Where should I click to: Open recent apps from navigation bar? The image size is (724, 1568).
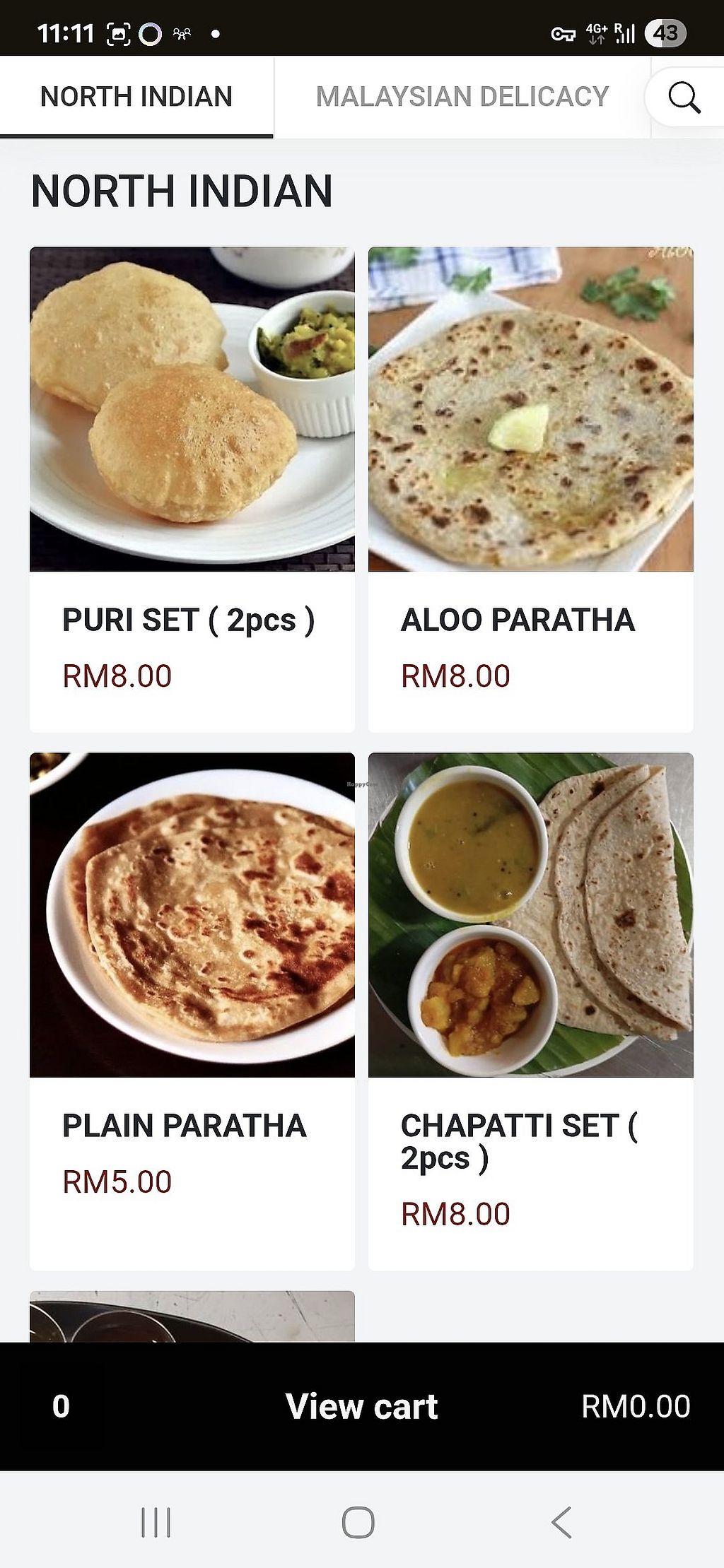pos(156,1522)
